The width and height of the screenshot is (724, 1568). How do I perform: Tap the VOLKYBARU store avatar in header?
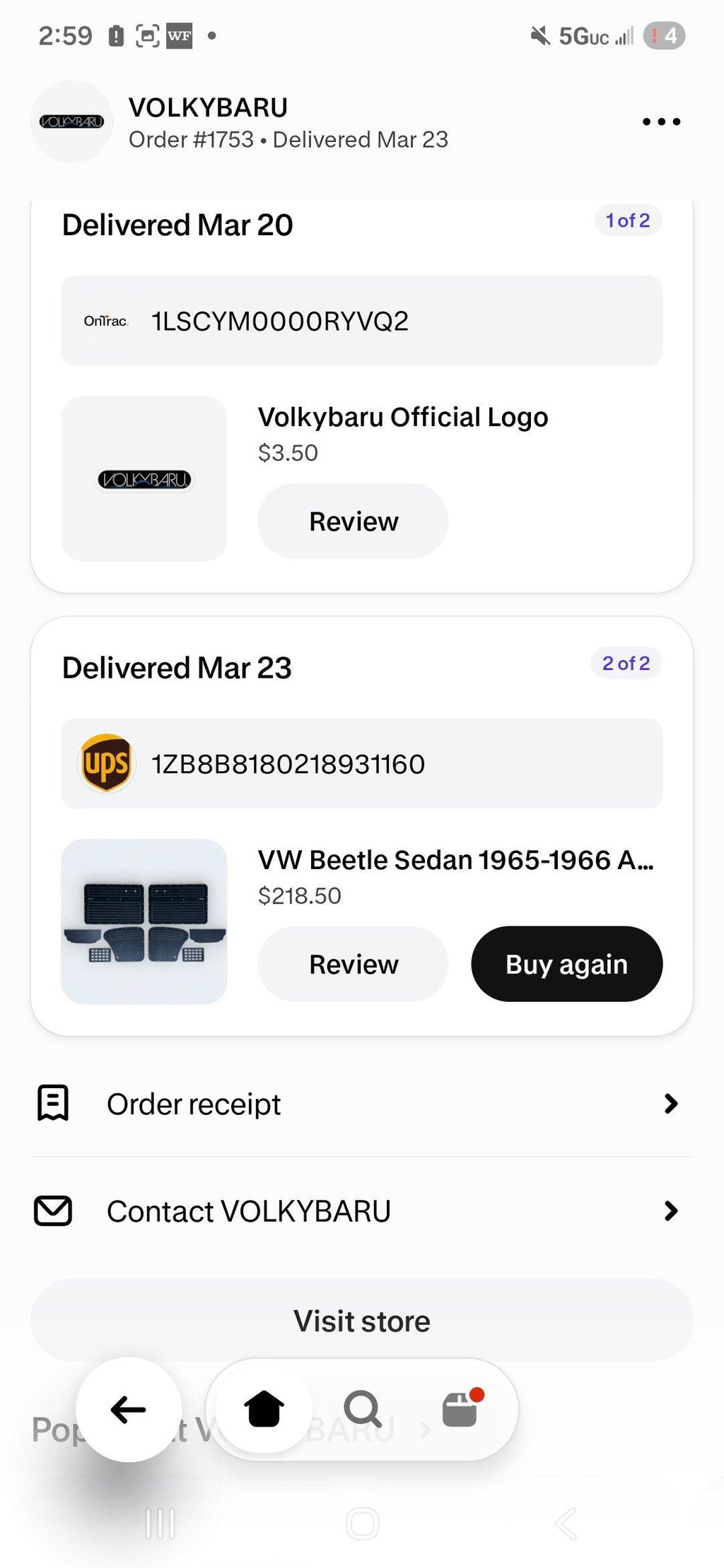(71, 122)
